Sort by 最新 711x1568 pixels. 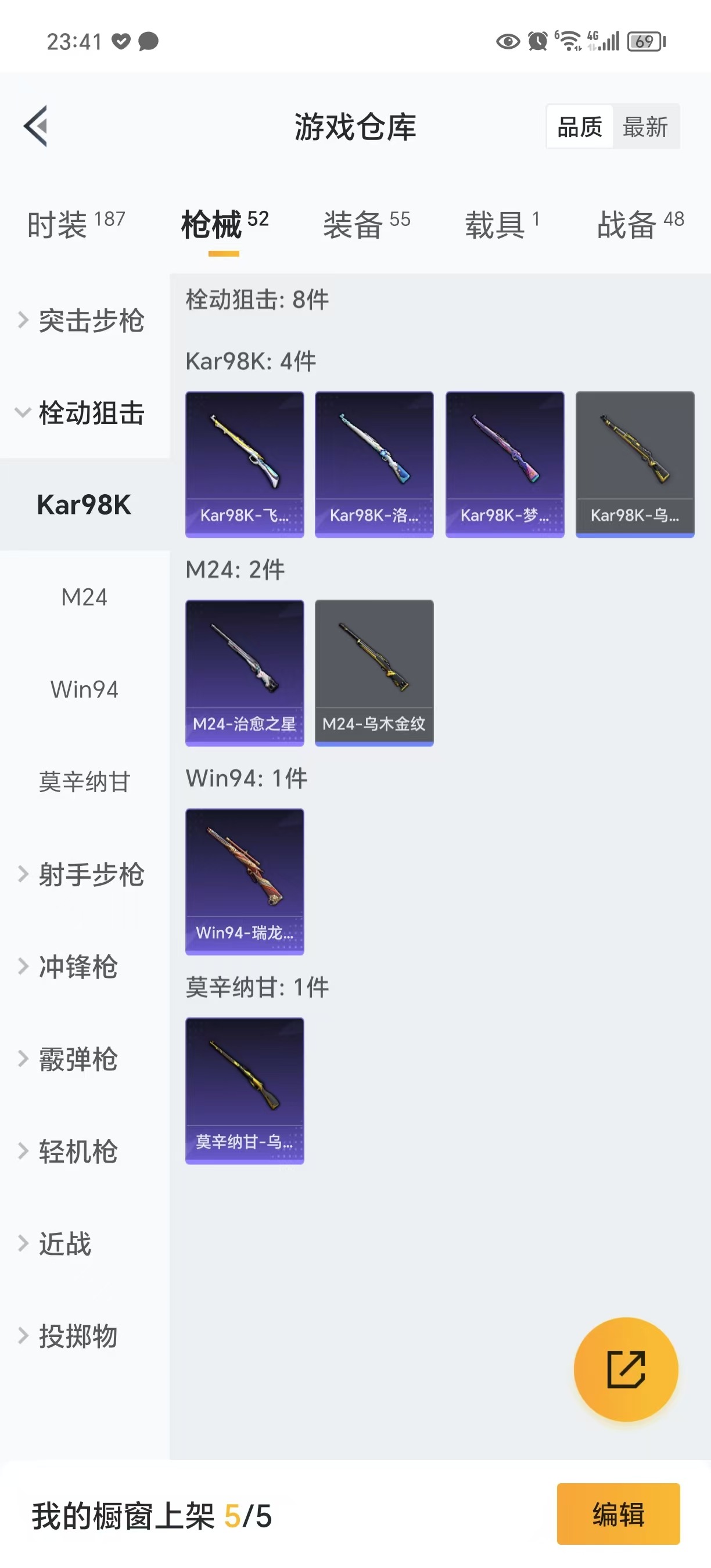(x=645, y=127)
